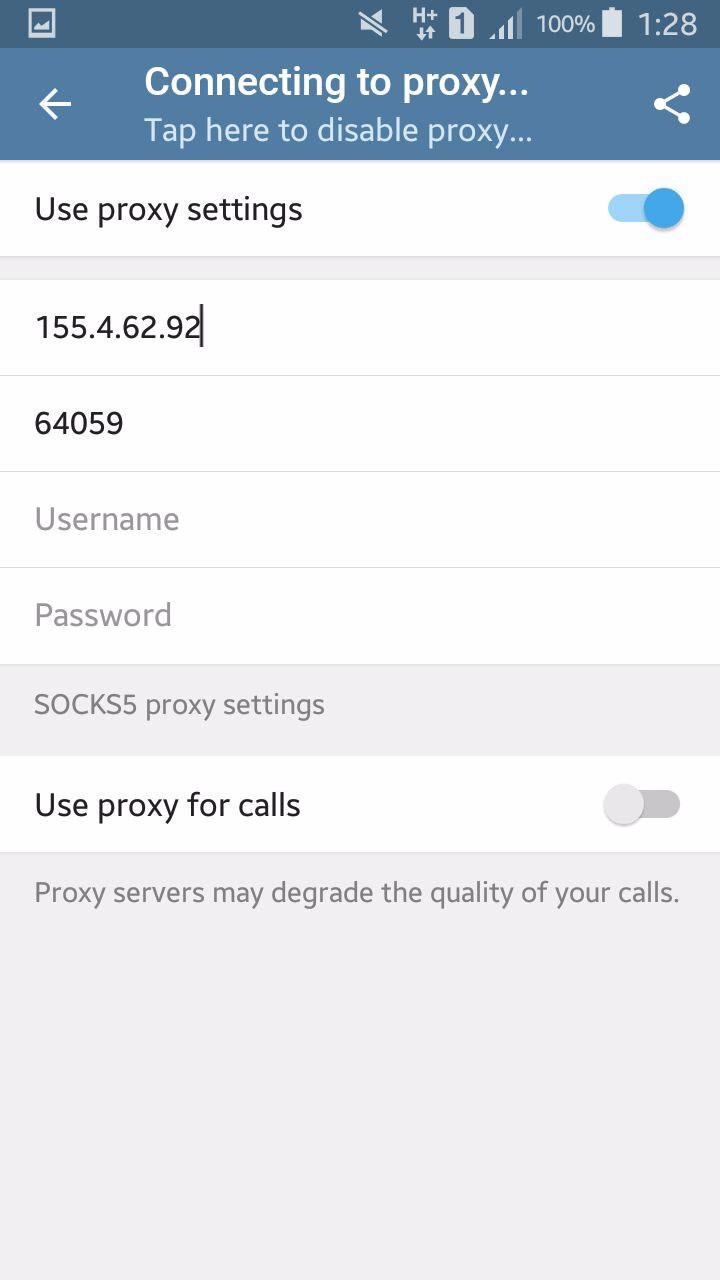Tap the header to disable proxy

pos(337,105)
